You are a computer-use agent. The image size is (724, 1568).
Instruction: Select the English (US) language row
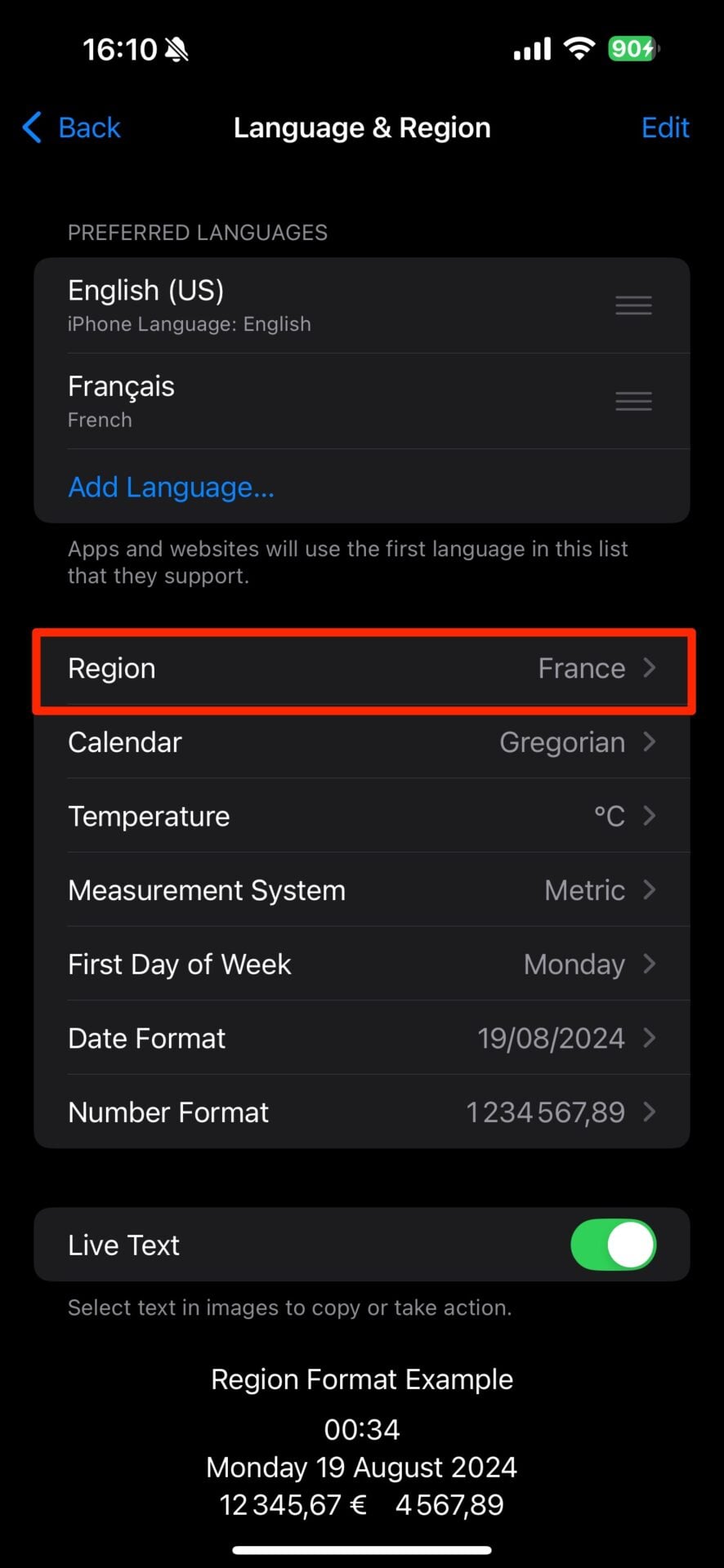[x=327, y=305]
